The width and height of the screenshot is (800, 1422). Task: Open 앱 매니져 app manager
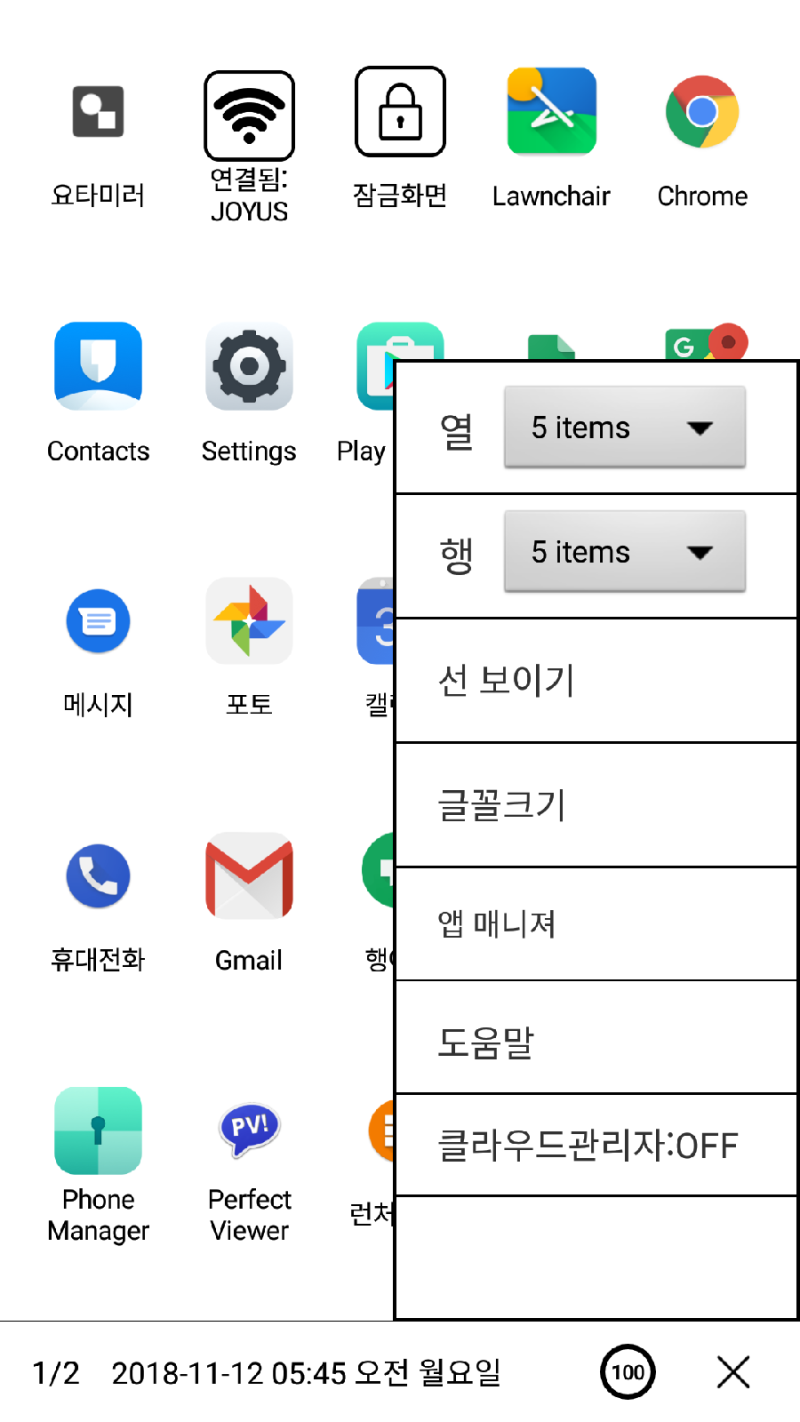pyautogui.click(x=595, y=922)
